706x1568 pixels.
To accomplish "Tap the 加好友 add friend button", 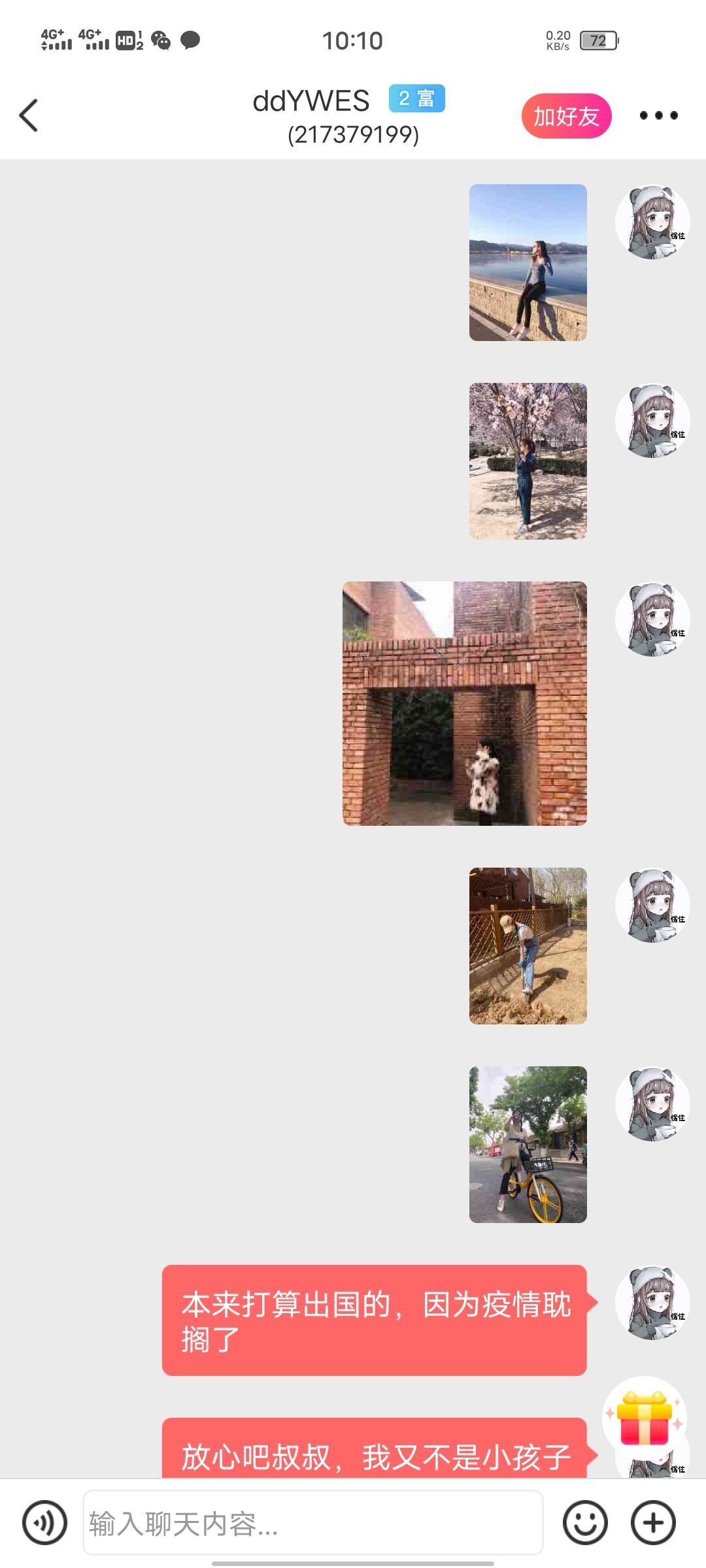I will click(x=566, y=116).
